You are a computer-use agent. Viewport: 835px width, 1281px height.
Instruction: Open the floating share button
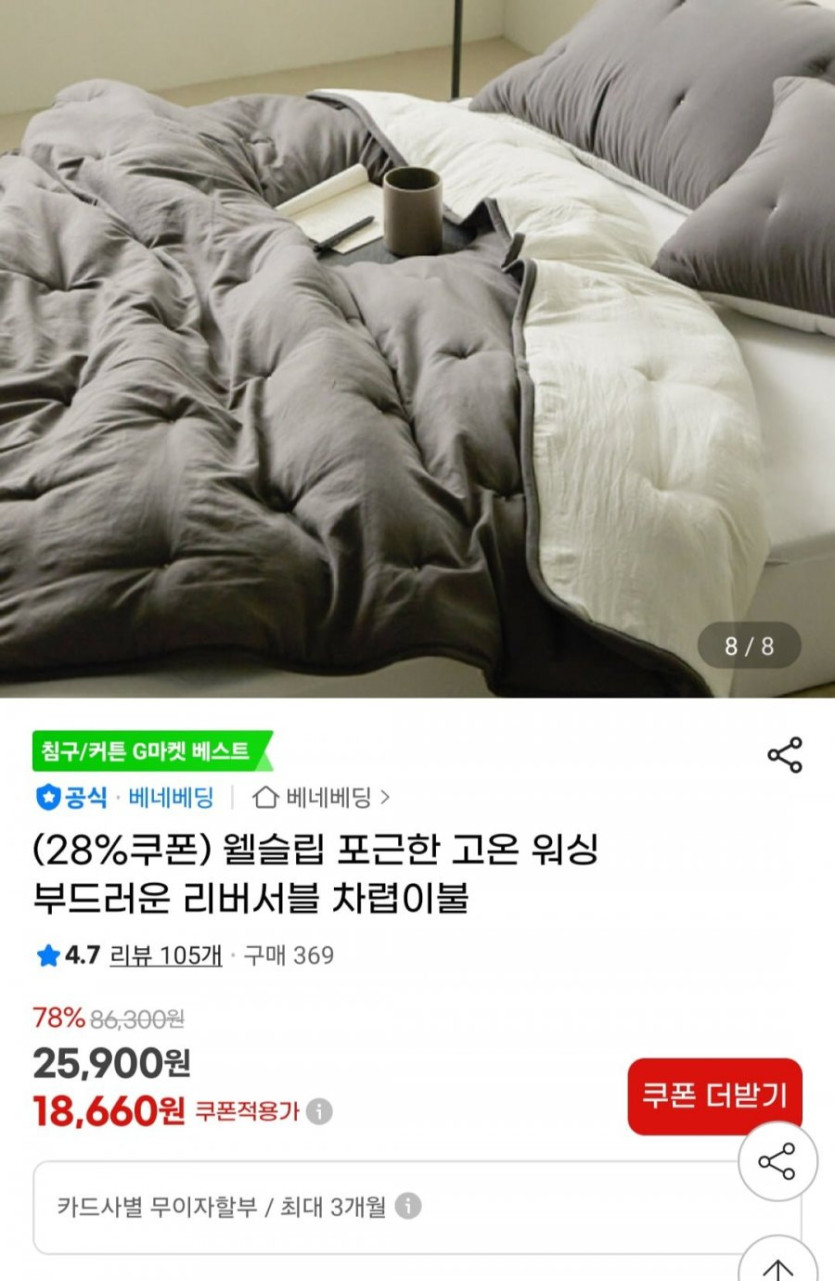pyautogui.click(x=777, y=1161)
